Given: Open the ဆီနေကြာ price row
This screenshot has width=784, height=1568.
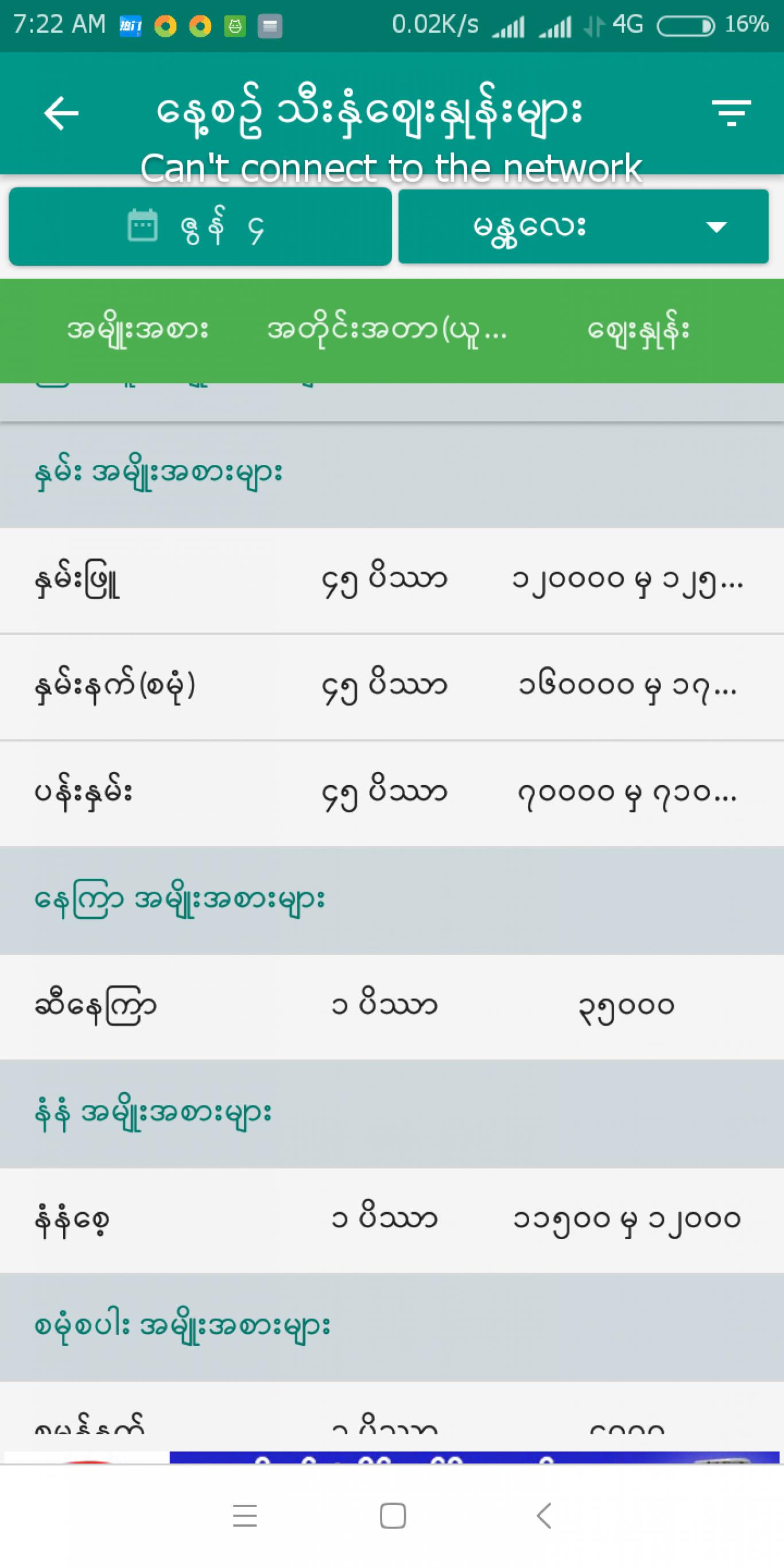Looking at the screenshot, I should [392, 1007].
